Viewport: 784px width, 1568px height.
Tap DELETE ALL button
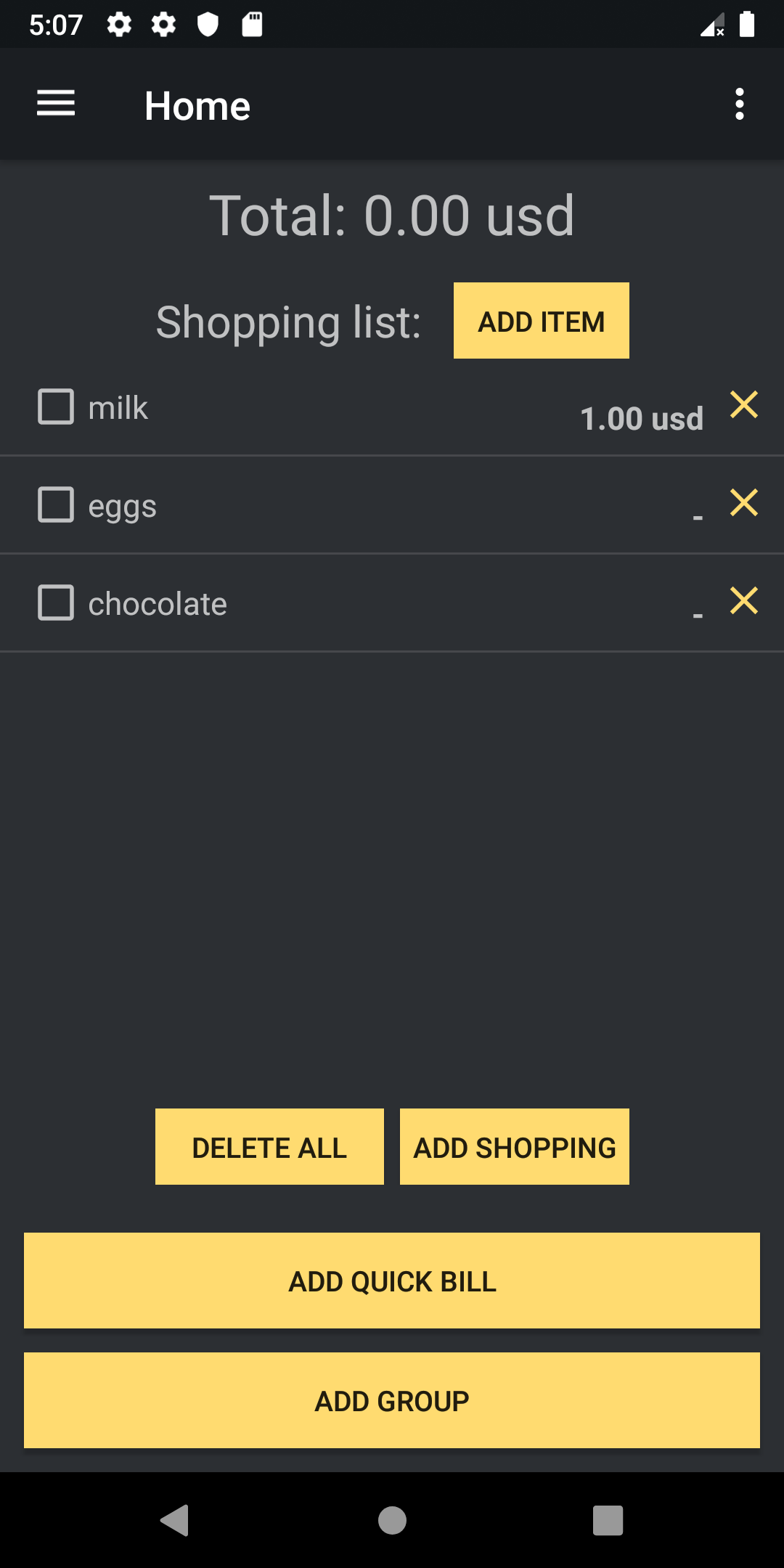click(x=269, y=1147)
